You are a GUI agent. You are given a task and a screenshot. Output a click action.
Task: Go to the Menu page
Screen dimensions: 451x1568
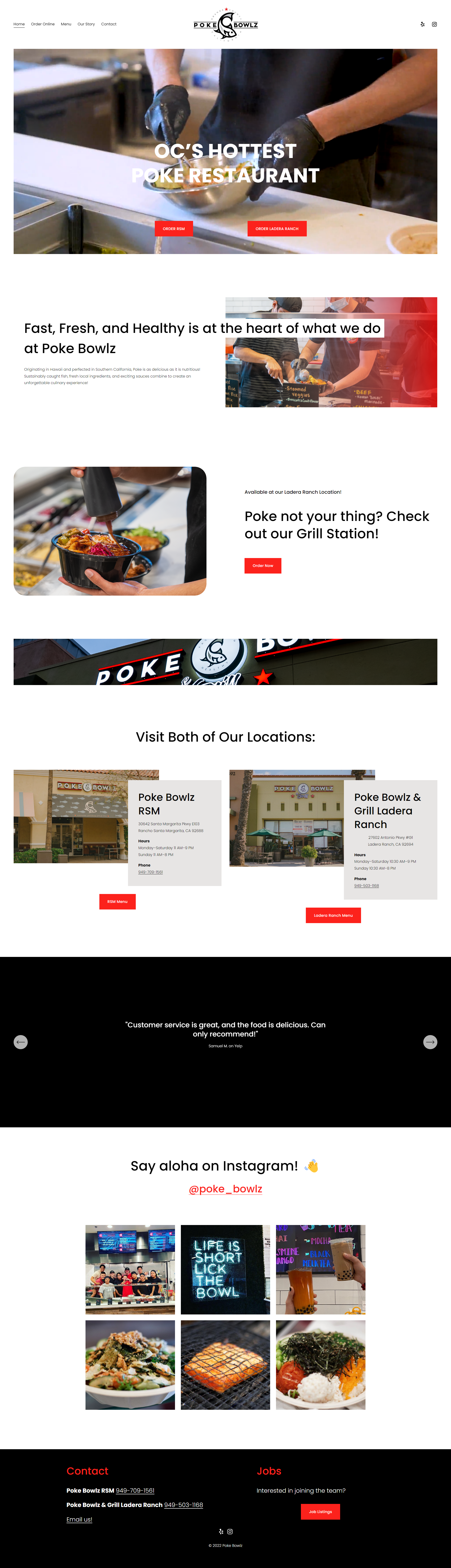tap(66, 24)
